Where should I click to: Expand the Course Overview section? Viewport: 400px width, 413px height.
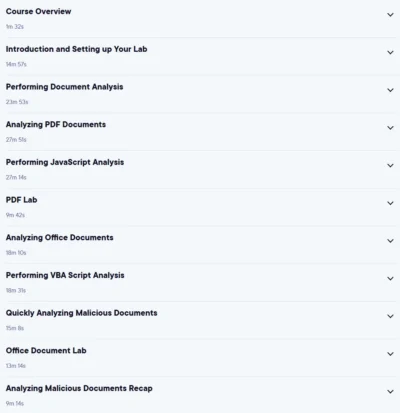point(200,19)
